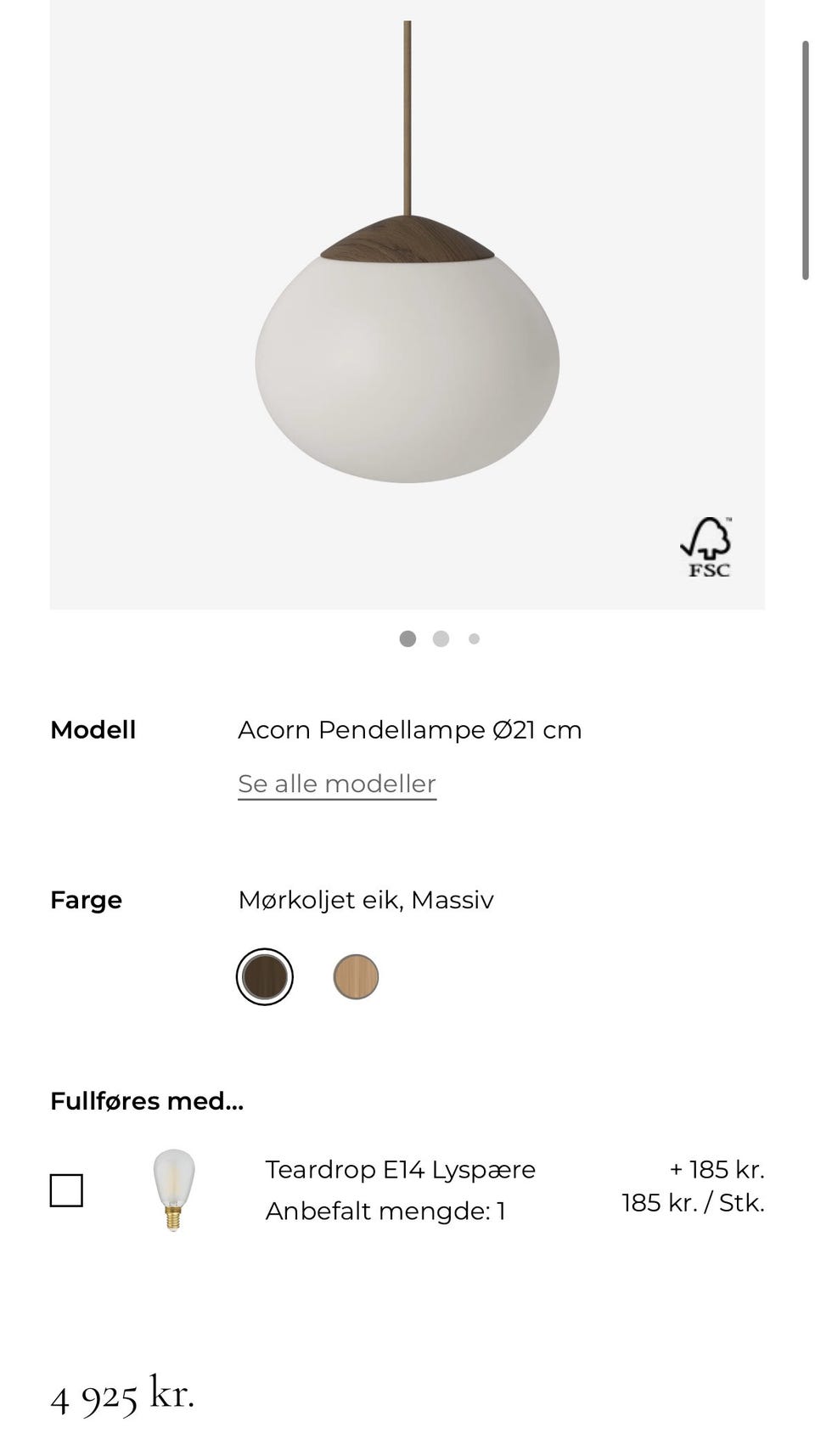Switch to the light oak color swatch

354,976
